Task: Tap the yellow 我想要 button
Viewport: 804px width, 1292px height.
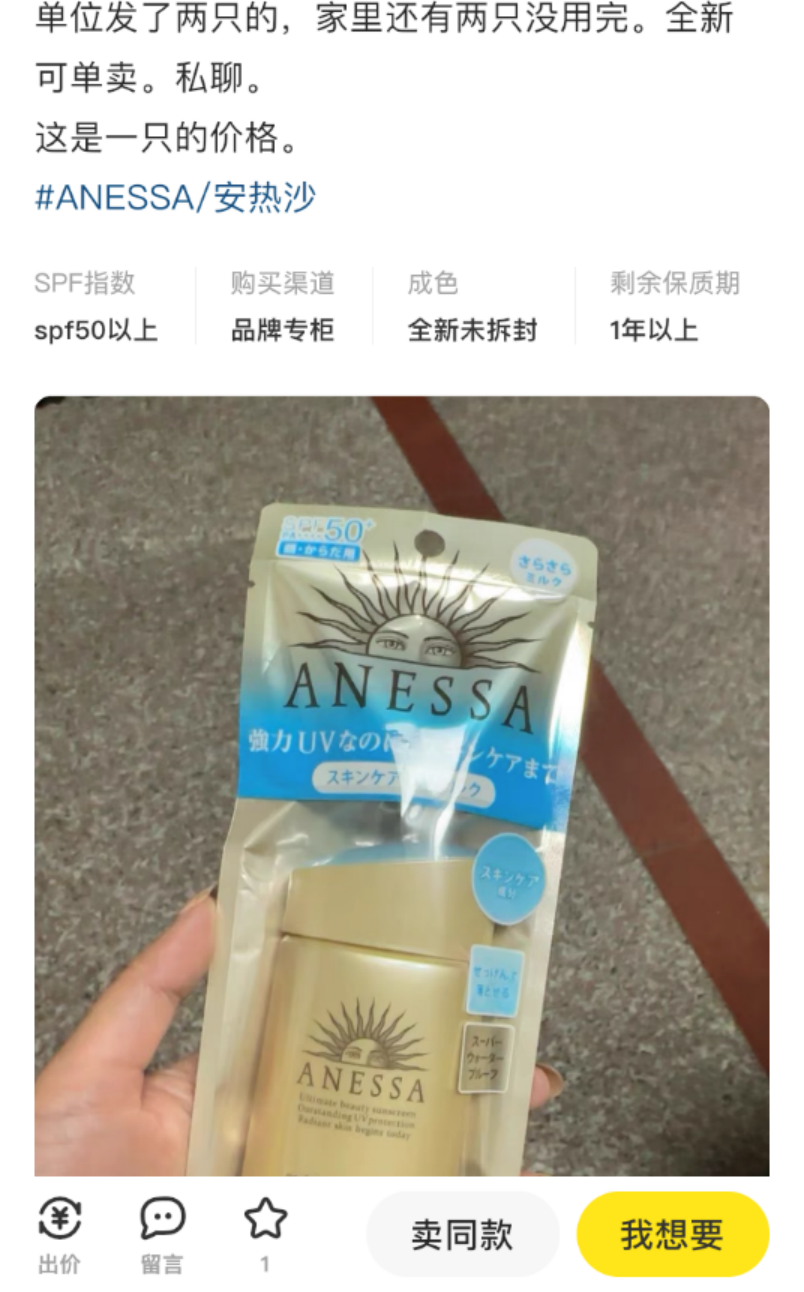Action: coord(672,1235)
